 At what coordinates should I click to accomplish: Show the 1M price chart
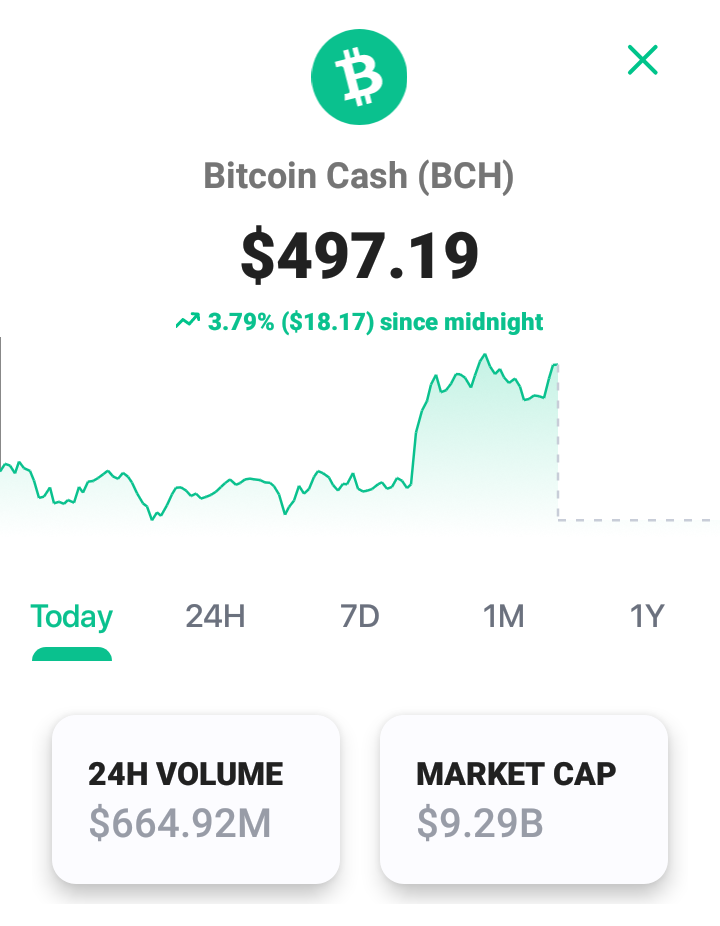[503, 616]
